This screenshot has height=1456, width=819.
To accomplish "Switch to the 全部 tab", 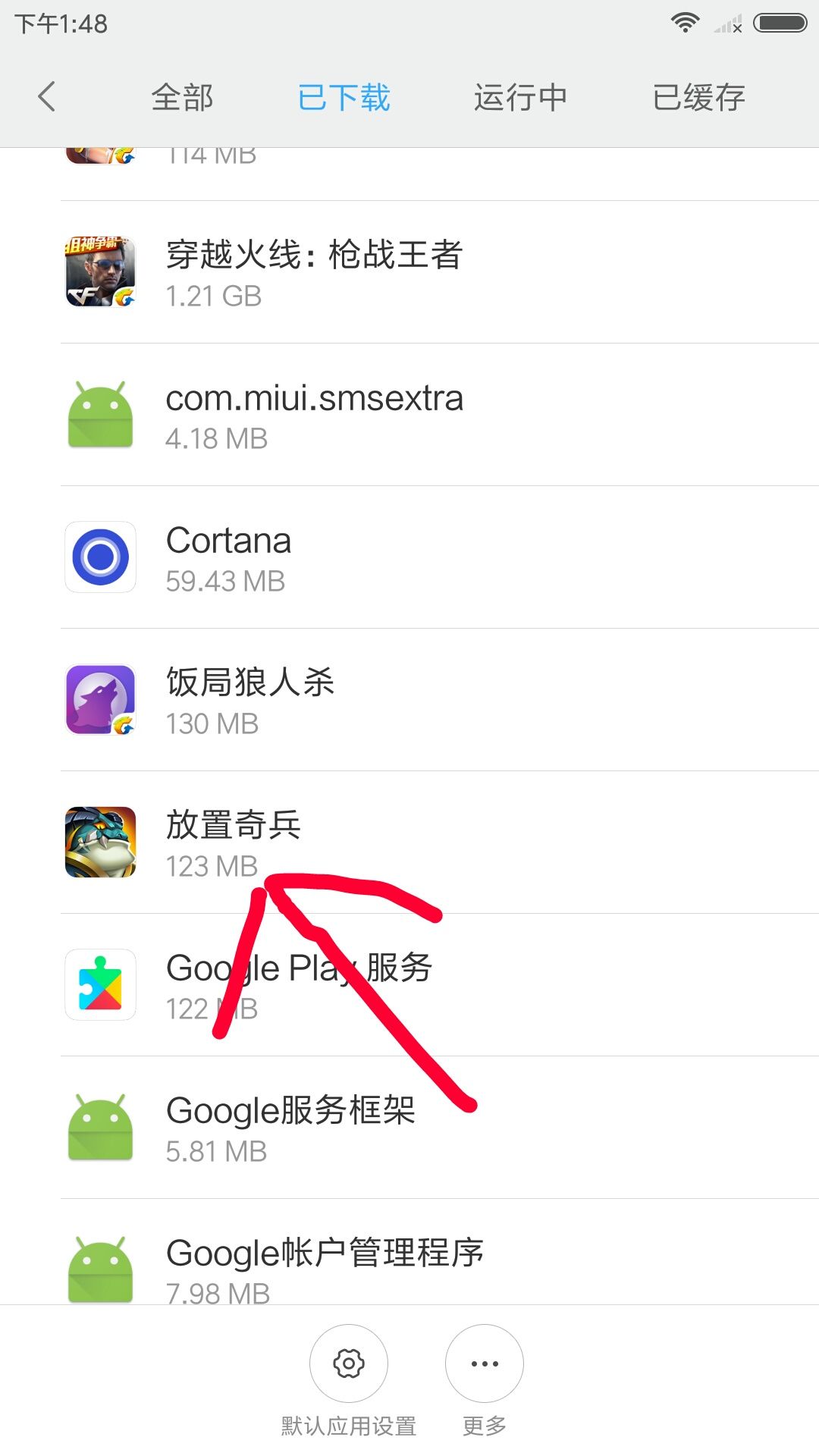I will tap(182, 97).
